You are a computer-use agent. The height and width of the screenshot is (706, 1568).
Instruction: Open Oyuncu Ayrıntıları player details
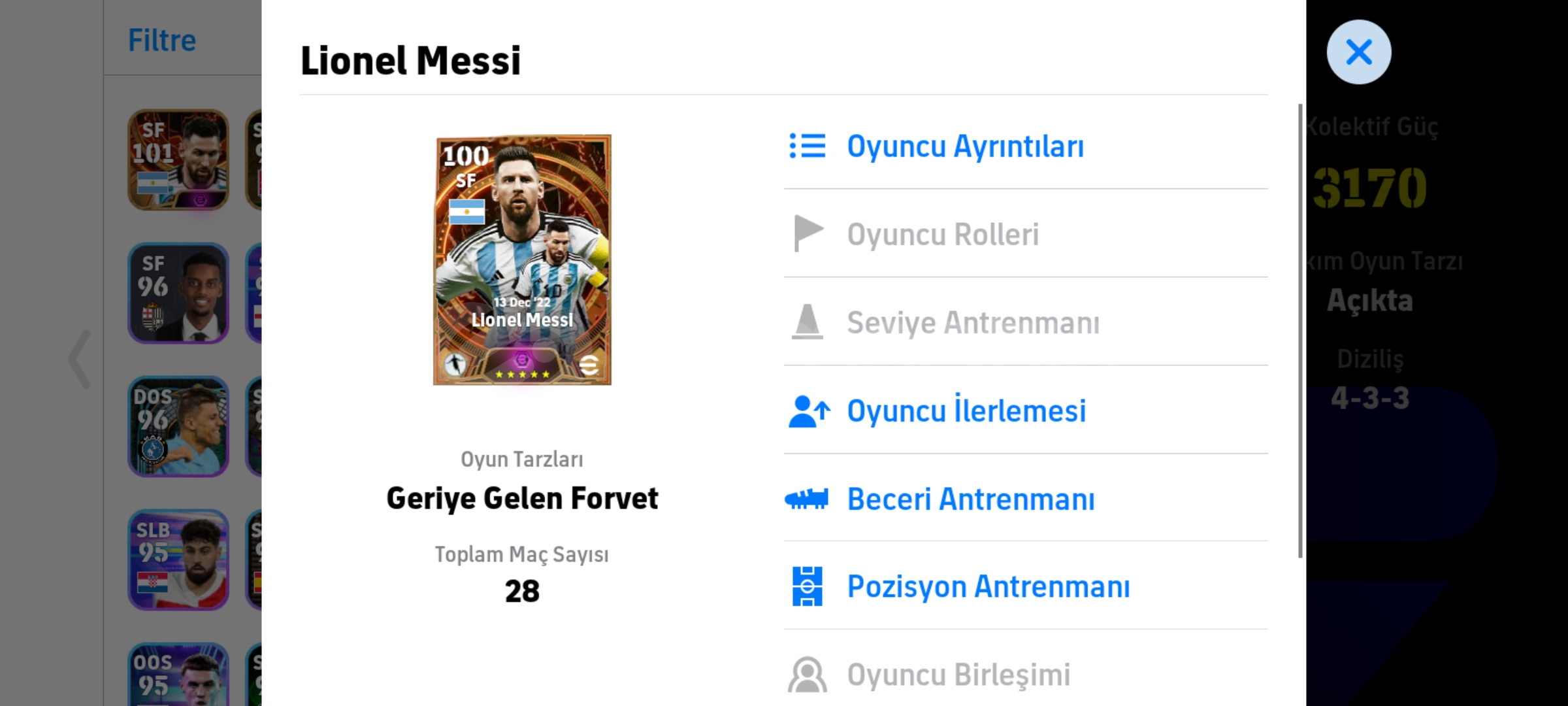pyautogui.click(x=965, y=146)
